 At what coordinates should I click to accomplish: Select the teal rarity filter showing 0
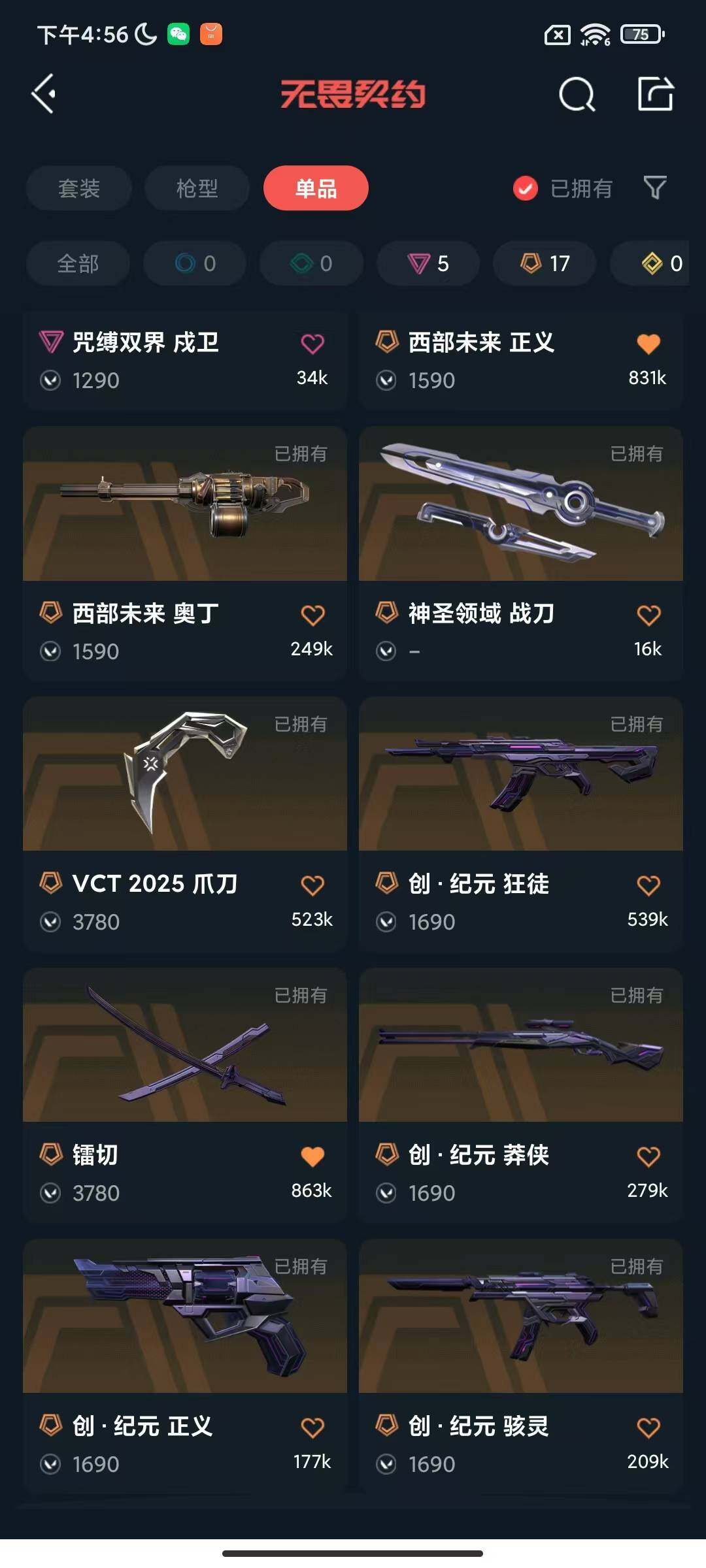pos(311,263)
